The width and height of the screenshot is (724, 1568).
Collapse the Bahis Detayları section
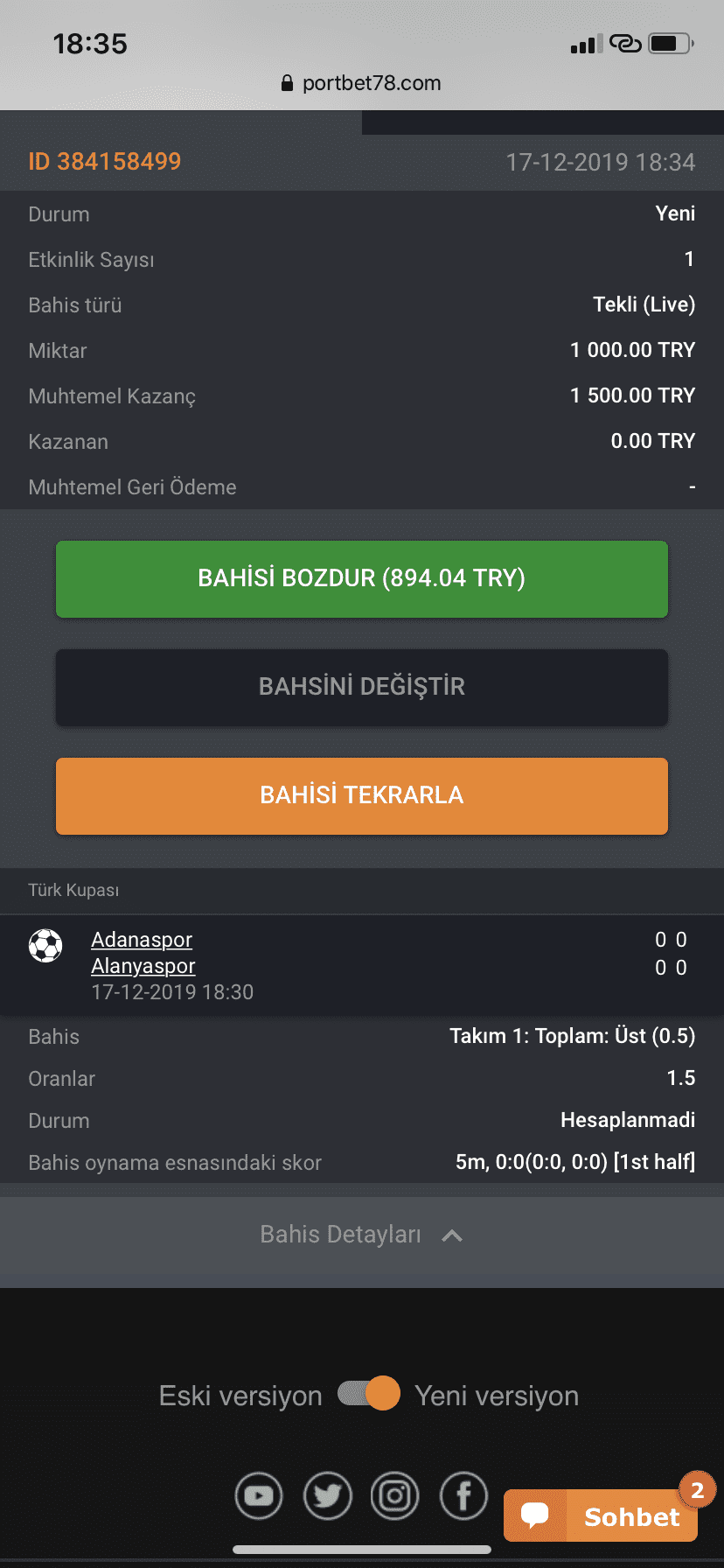pyautogui.click(x=362, y=1235)
